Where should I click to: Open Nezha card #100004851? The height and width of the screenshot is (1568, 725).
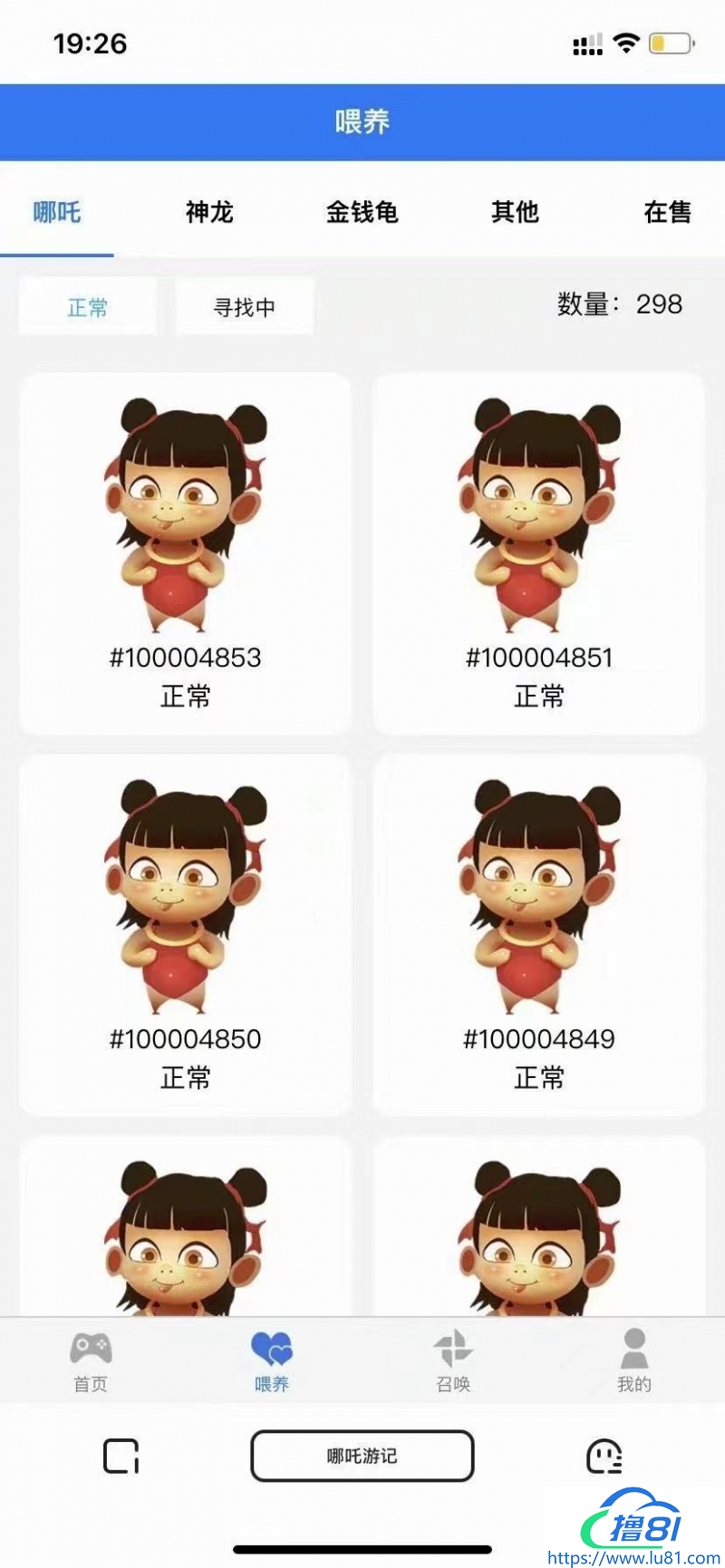539,553
